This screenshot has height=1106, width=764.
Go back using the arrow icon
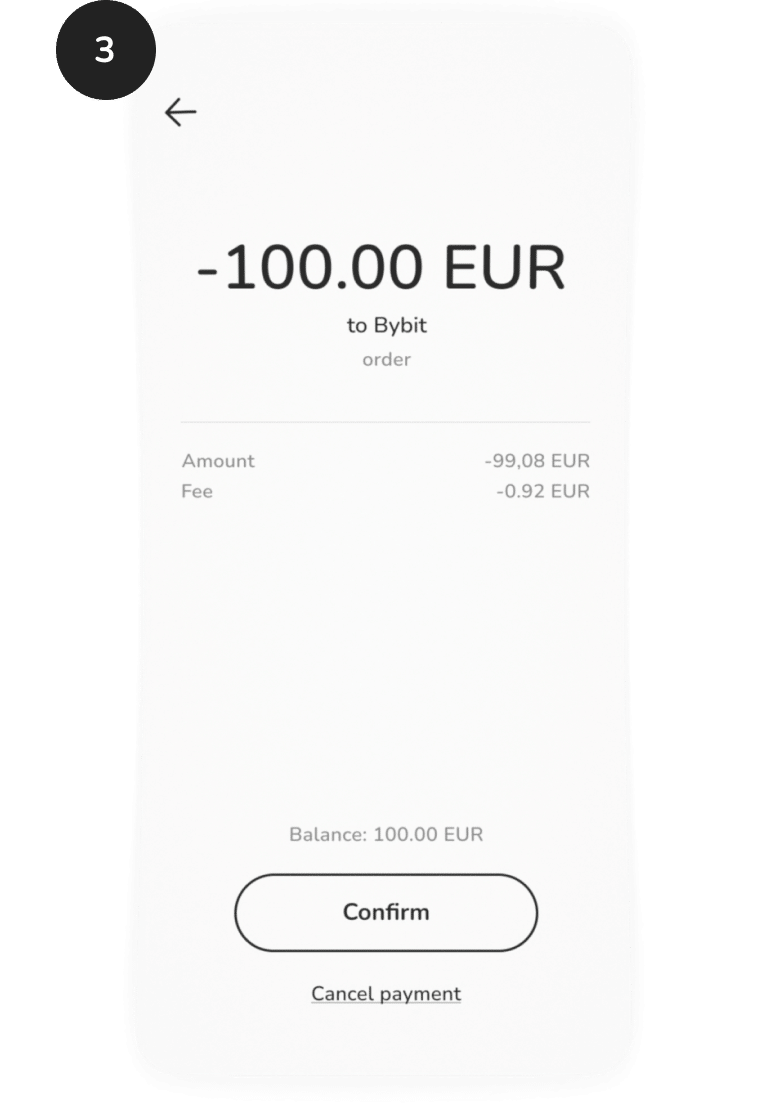pos(181,113)
